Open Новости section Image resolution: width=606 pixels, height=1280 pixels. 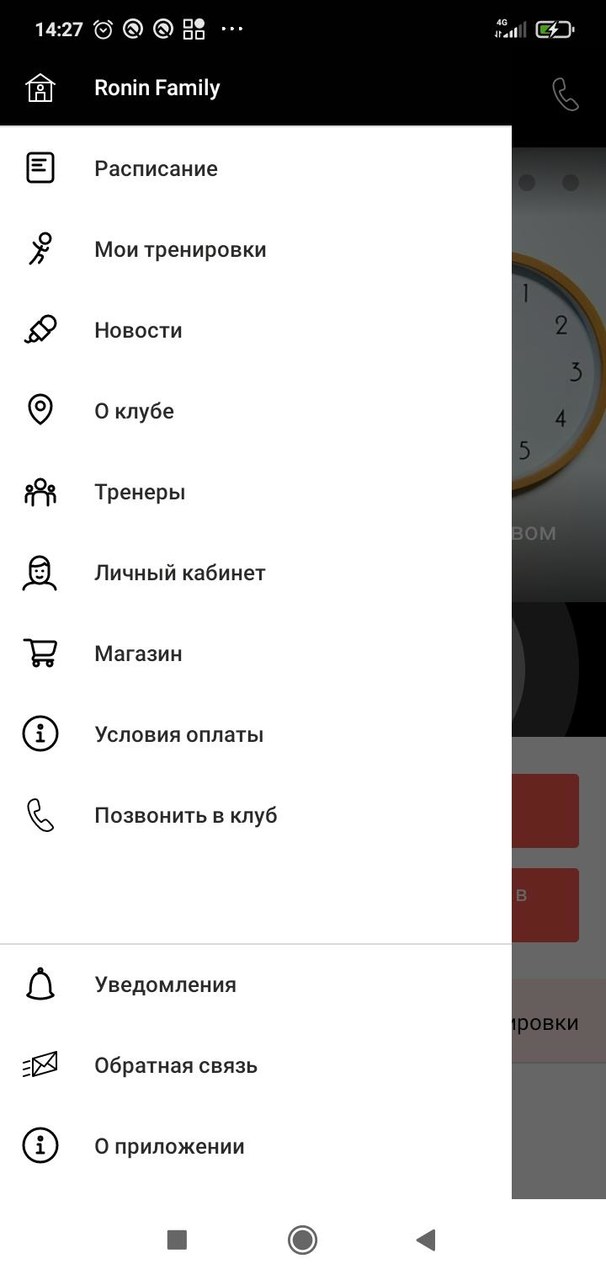pyautogui.click(x=138, y=331)
